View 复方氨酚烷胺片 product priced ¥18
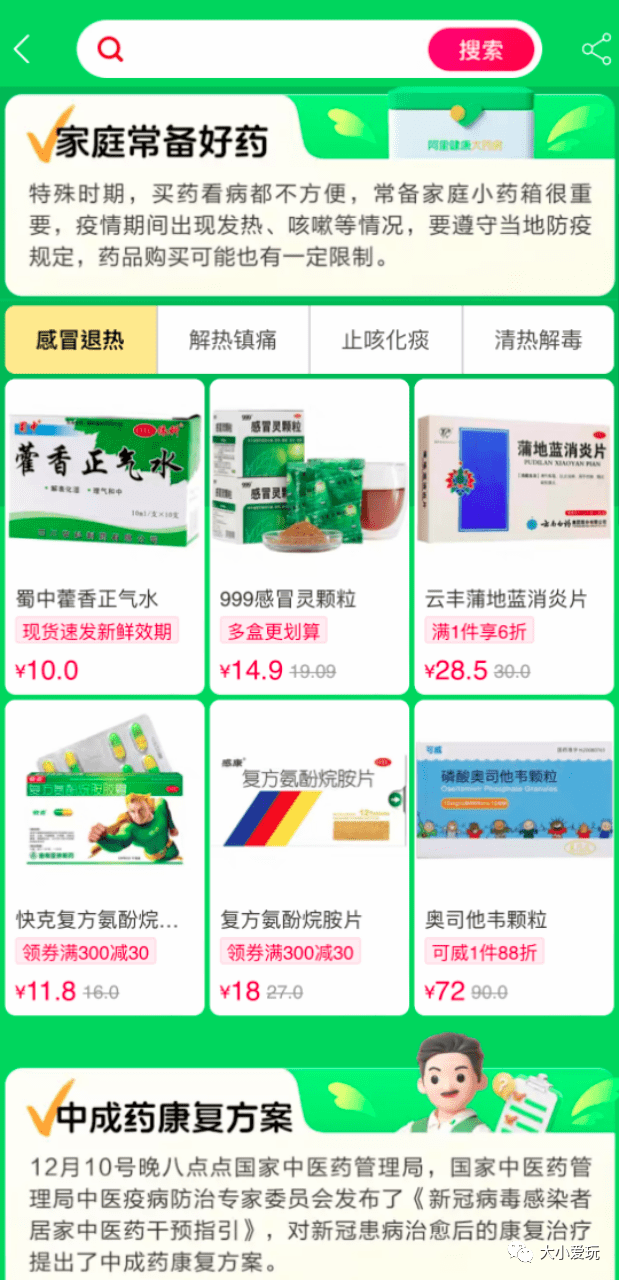This screenshot has width=619, height=1280. pyautogui.click(x=309, y=857)
